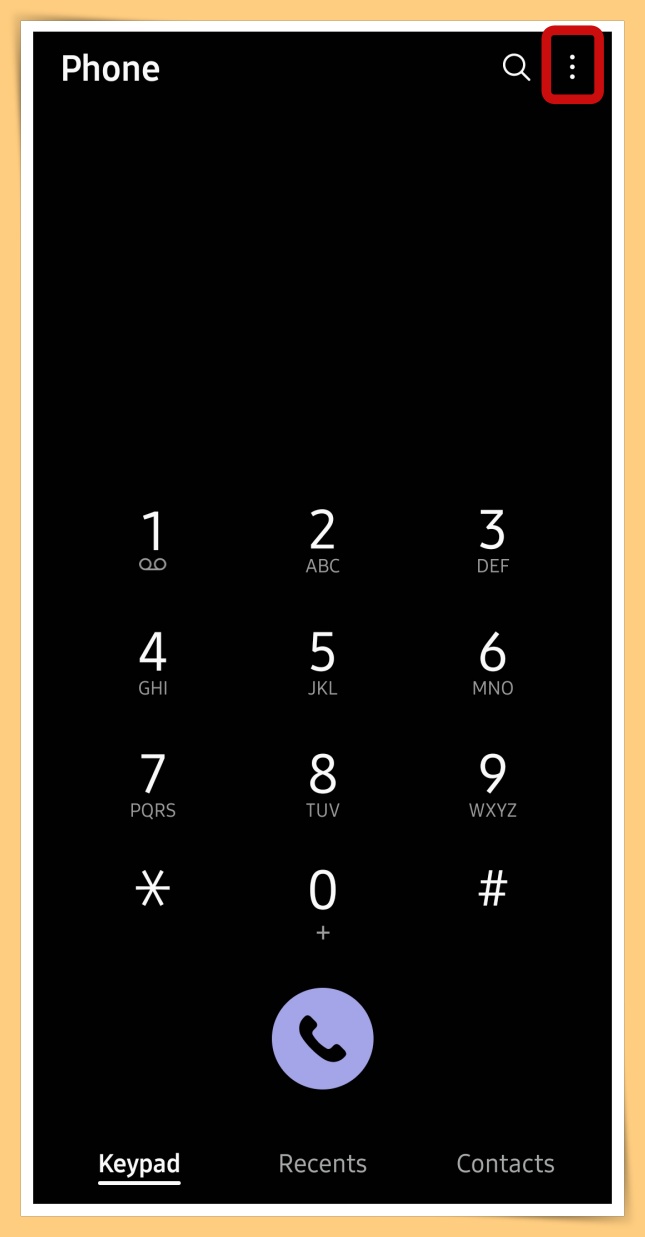Enter digit 5 JKL
645x1237 pixels.
(322, 664)
